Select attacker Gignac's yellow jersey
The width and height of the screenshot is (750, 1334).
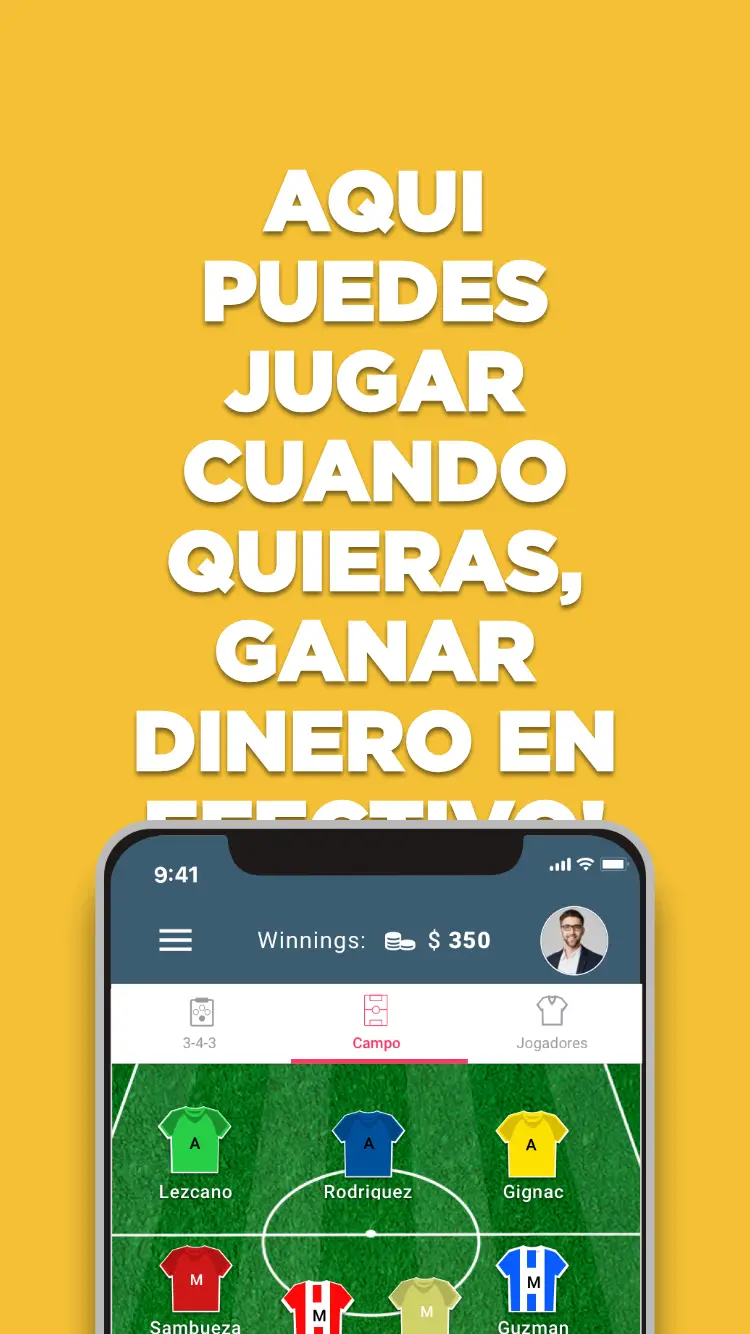pos(533,1143)
